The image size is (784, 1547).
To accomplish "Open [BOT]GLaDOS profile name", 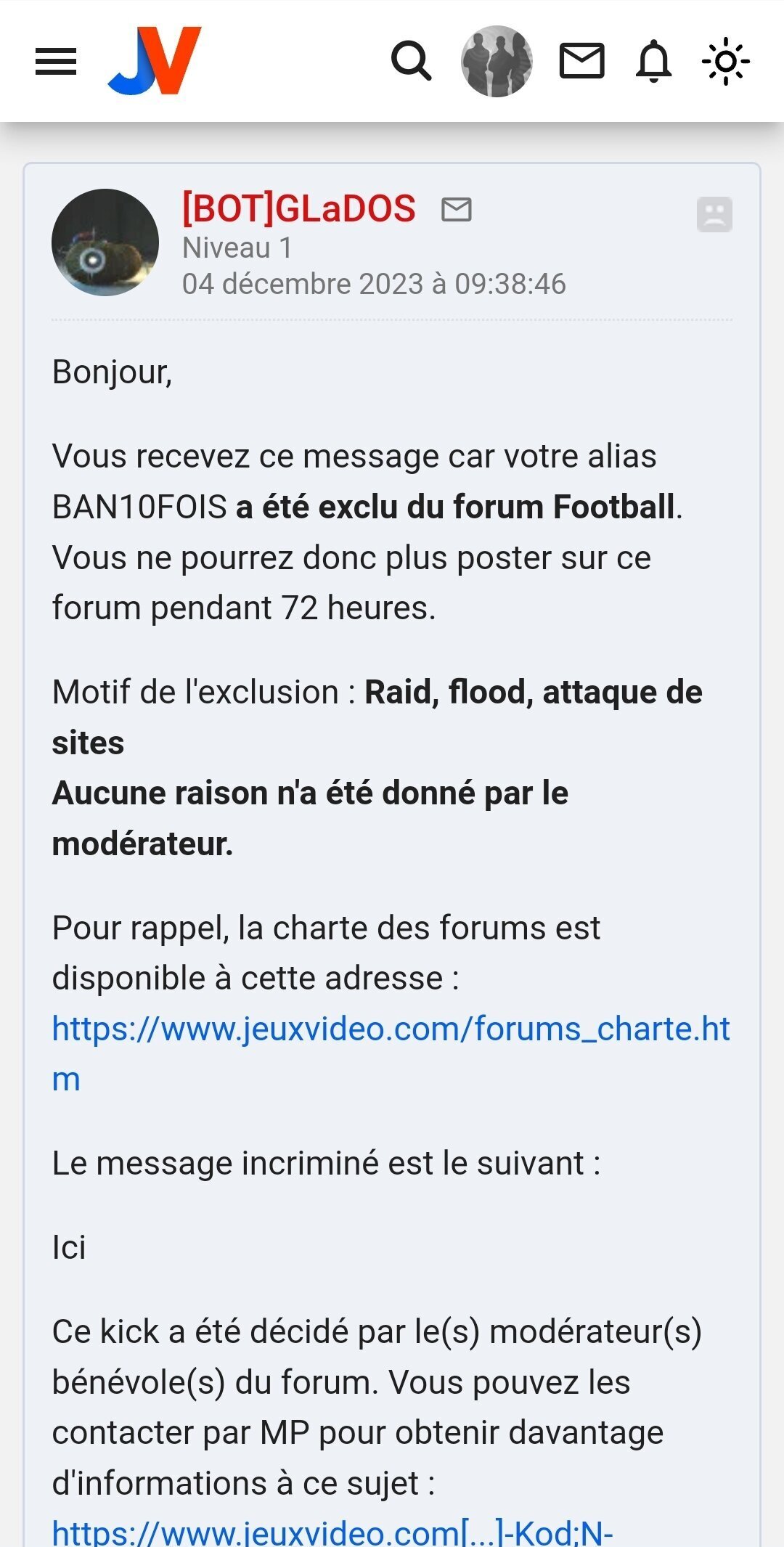I will tap(298, 209).
